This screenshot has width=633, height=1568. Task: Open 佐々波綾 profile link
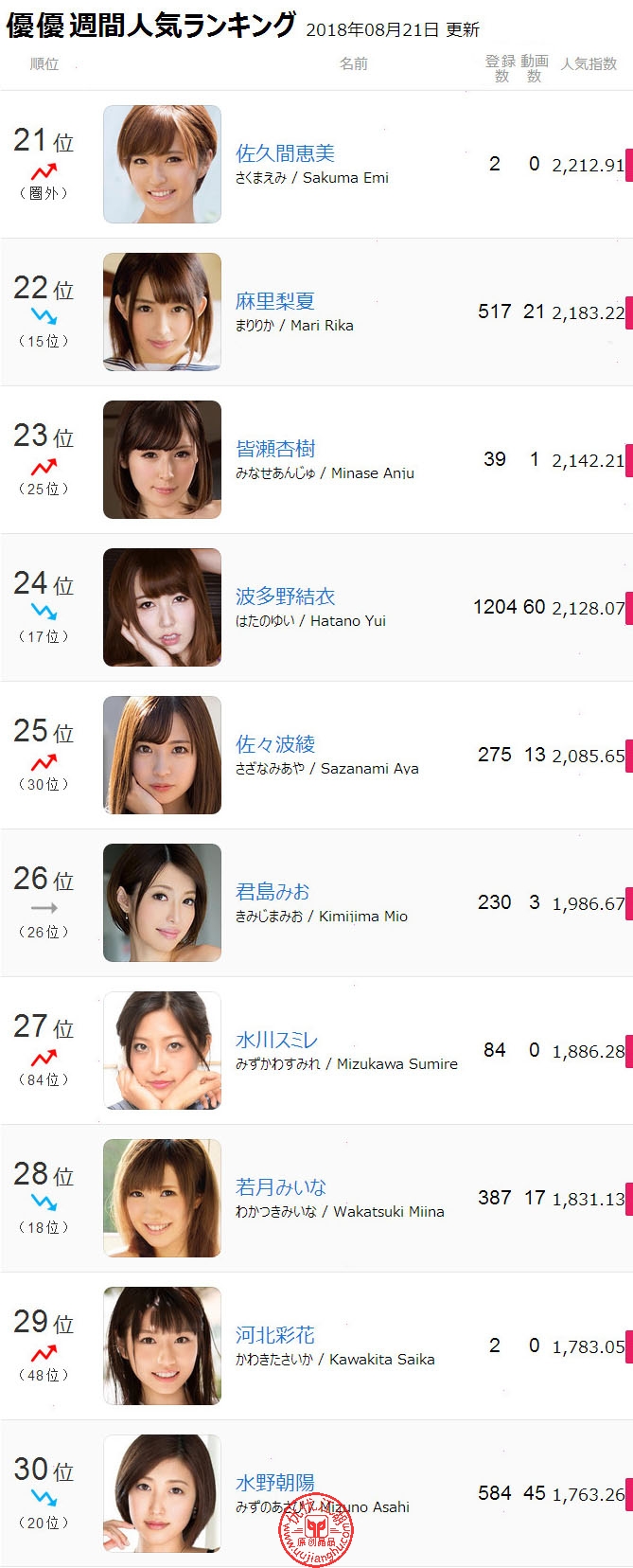[x=275, y=744]
